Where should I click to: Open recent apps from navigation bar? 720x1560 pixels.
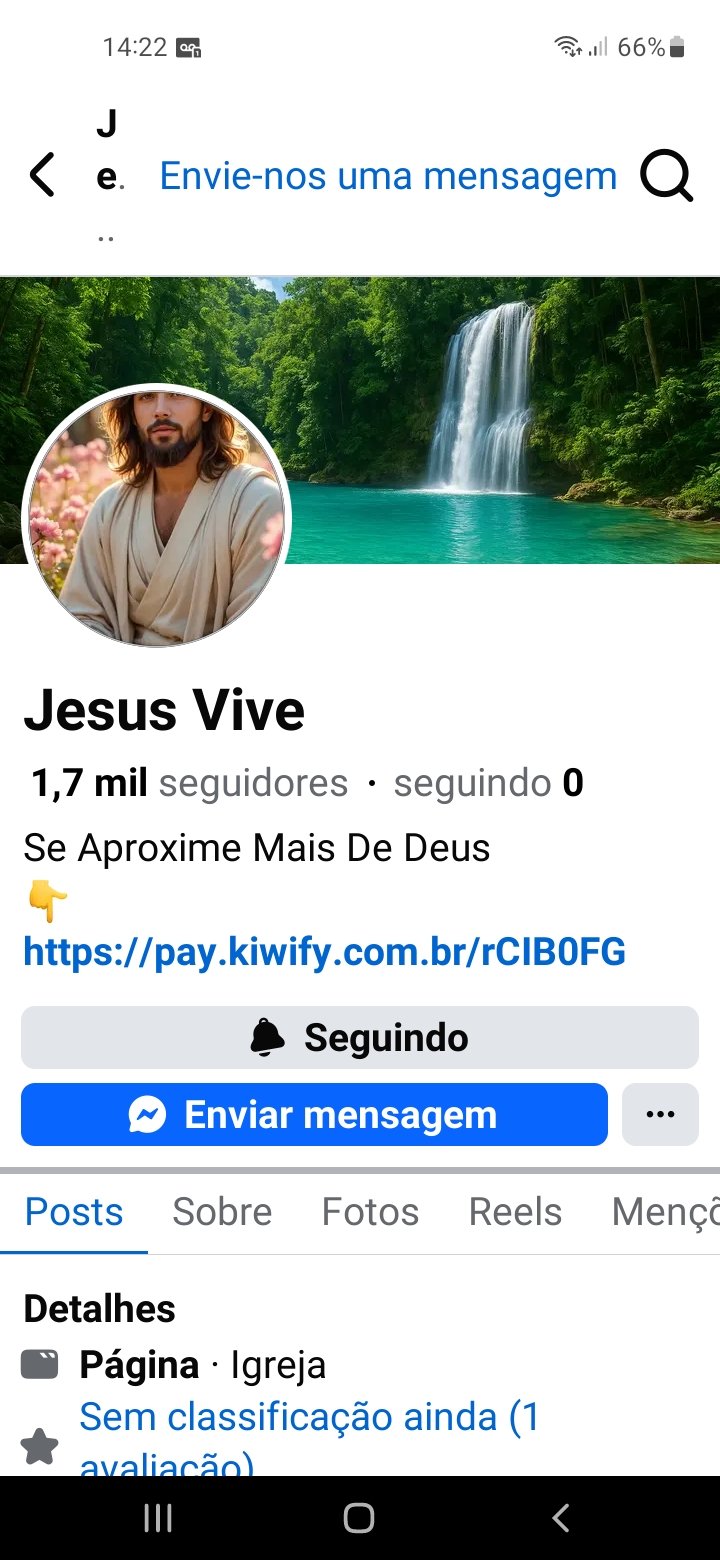pos(158,1518)
